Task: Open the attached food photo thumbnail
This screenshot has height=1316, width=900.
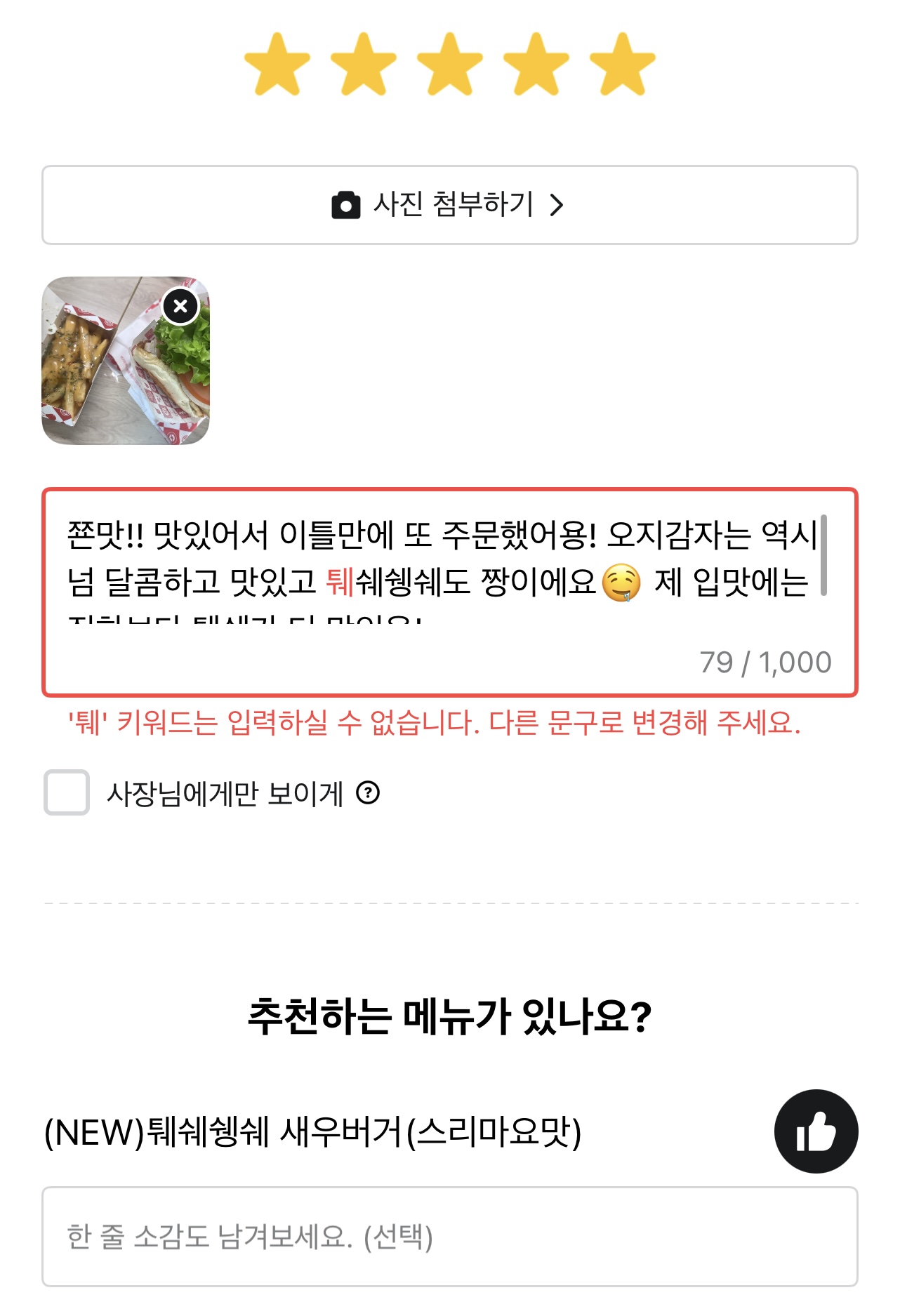Action: [x=126, y=361]
